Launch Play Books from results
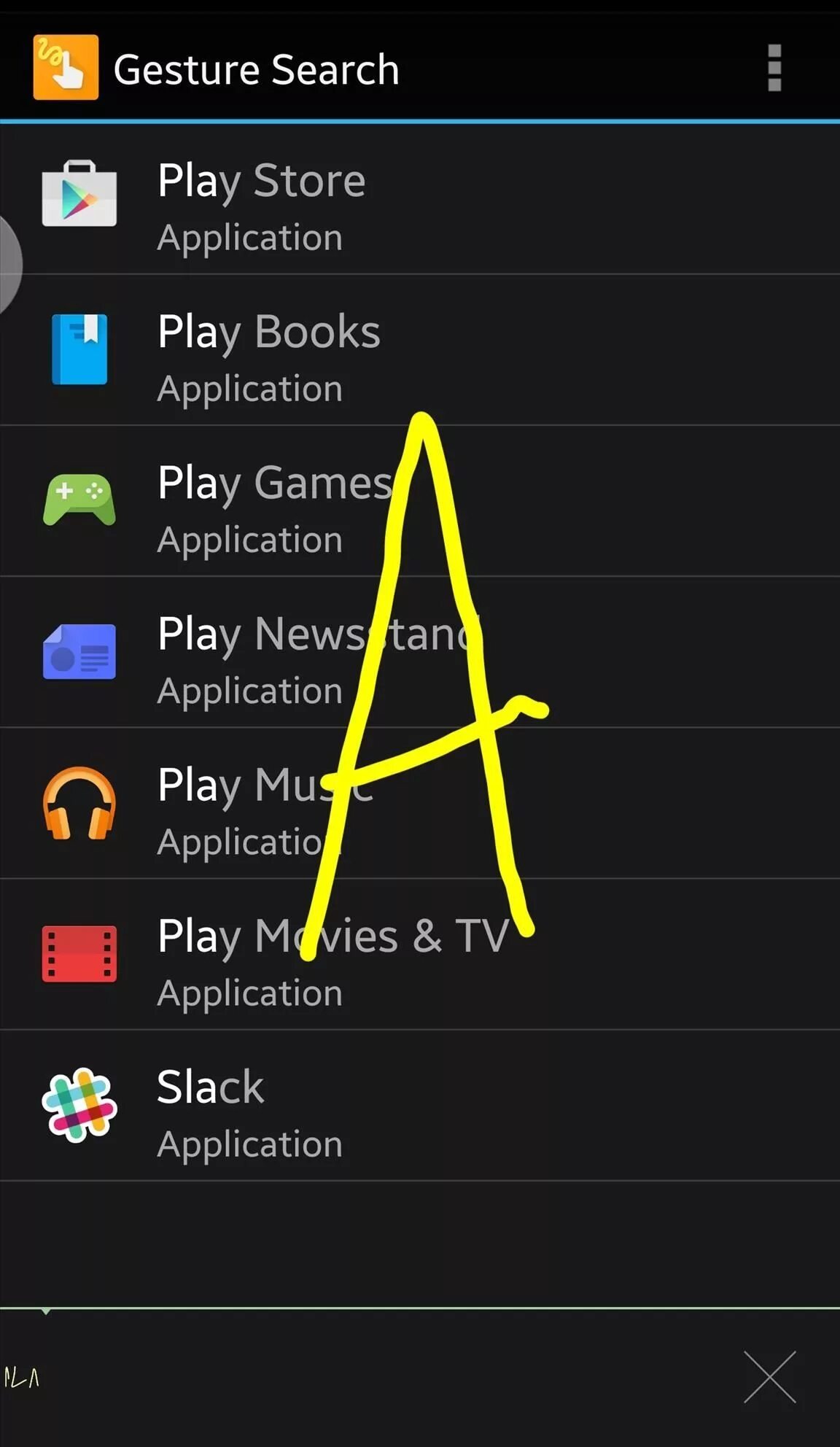This screenshot has height=1447, width=840. tap(420, 350)
